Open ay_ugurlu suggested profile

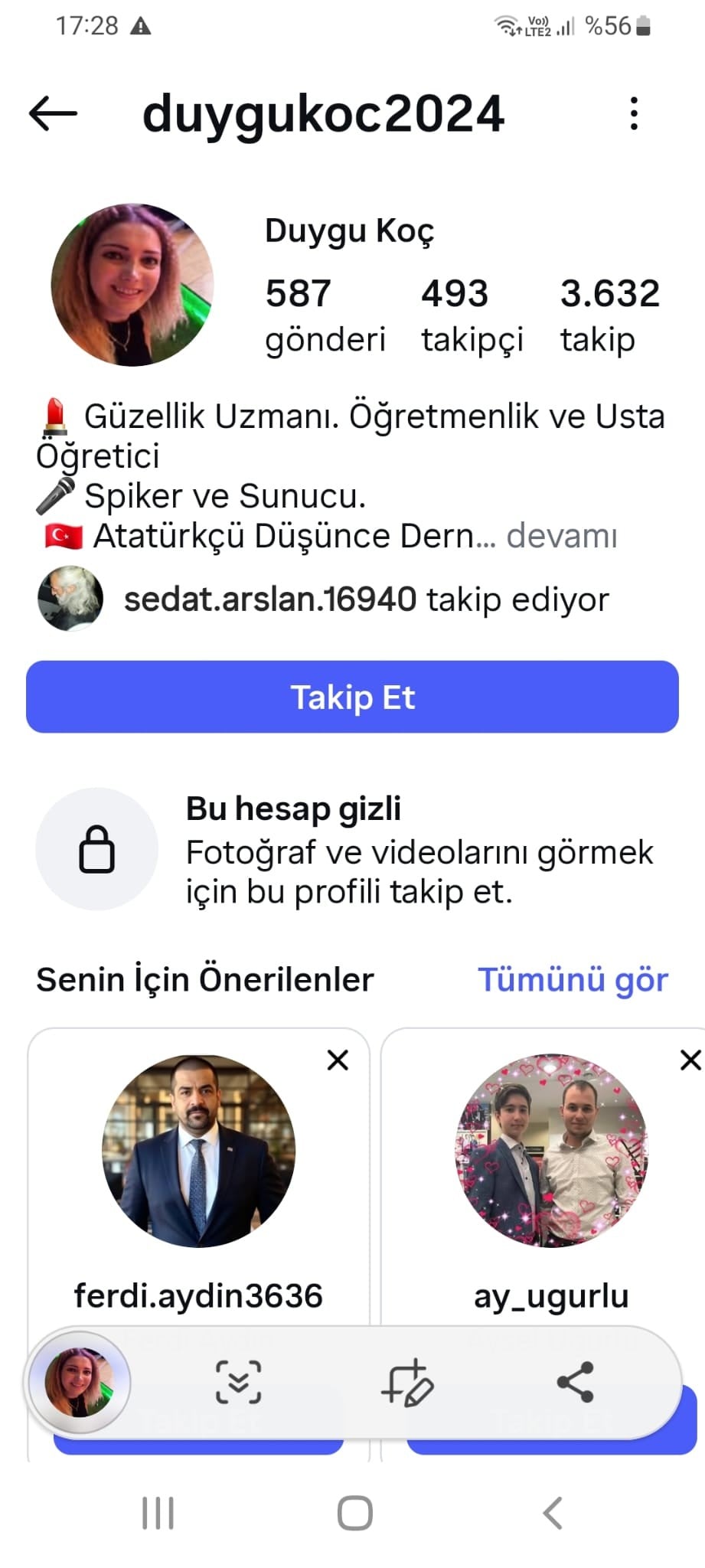click(551, 1151)
